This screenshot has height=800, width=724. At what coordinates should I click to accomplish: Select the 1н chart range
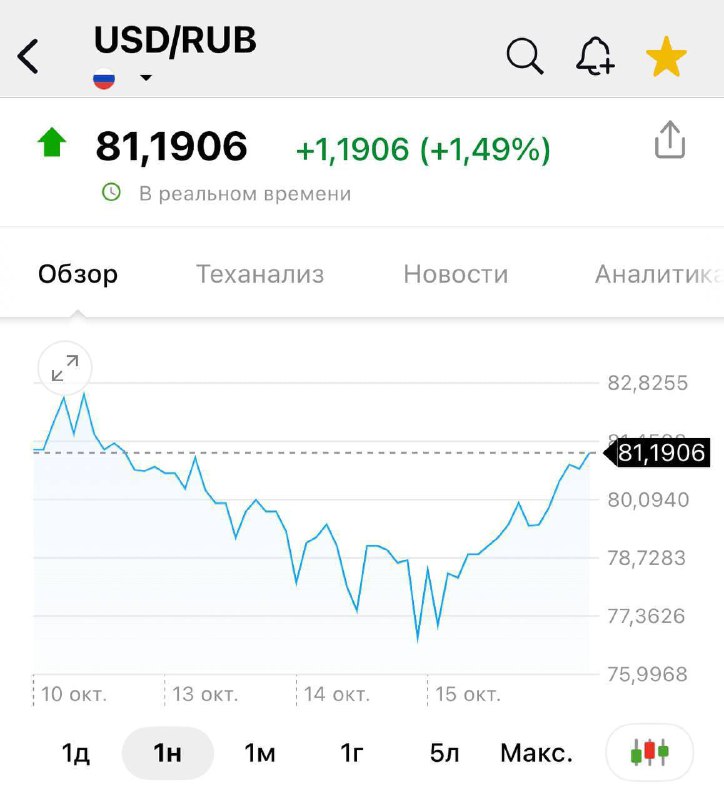168,753
